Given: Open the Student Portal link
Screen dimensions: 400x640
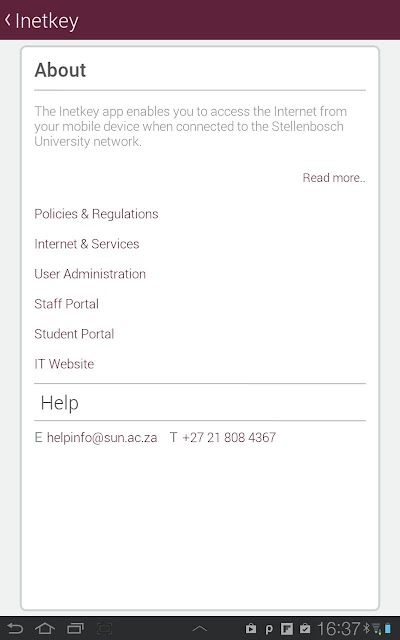Looking at the screenshot, I should (x=74, y=334).
